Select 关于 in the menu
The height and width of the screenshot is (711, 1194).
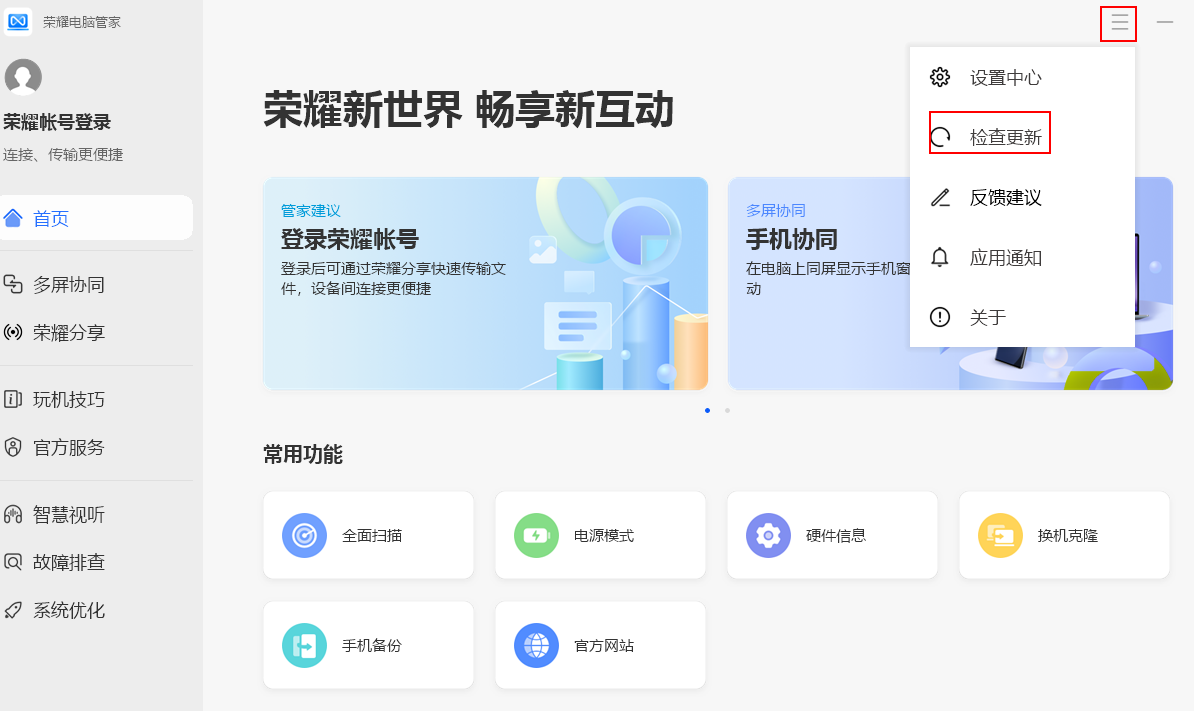coord(987,318)
